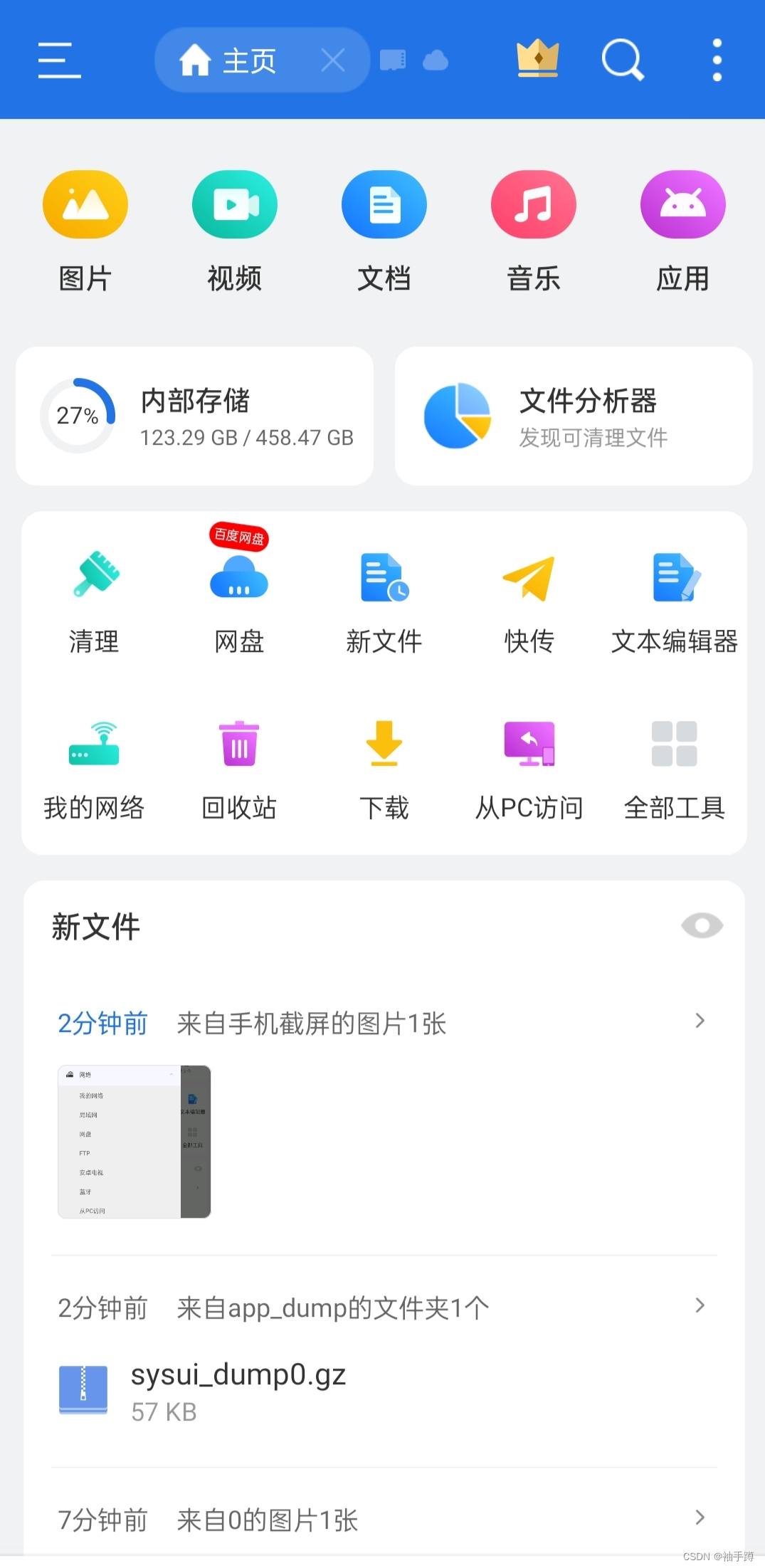The image size is (765, 1568).
Task: Toggle visibility of the 新文件 section
Action: tap(702, 925)
